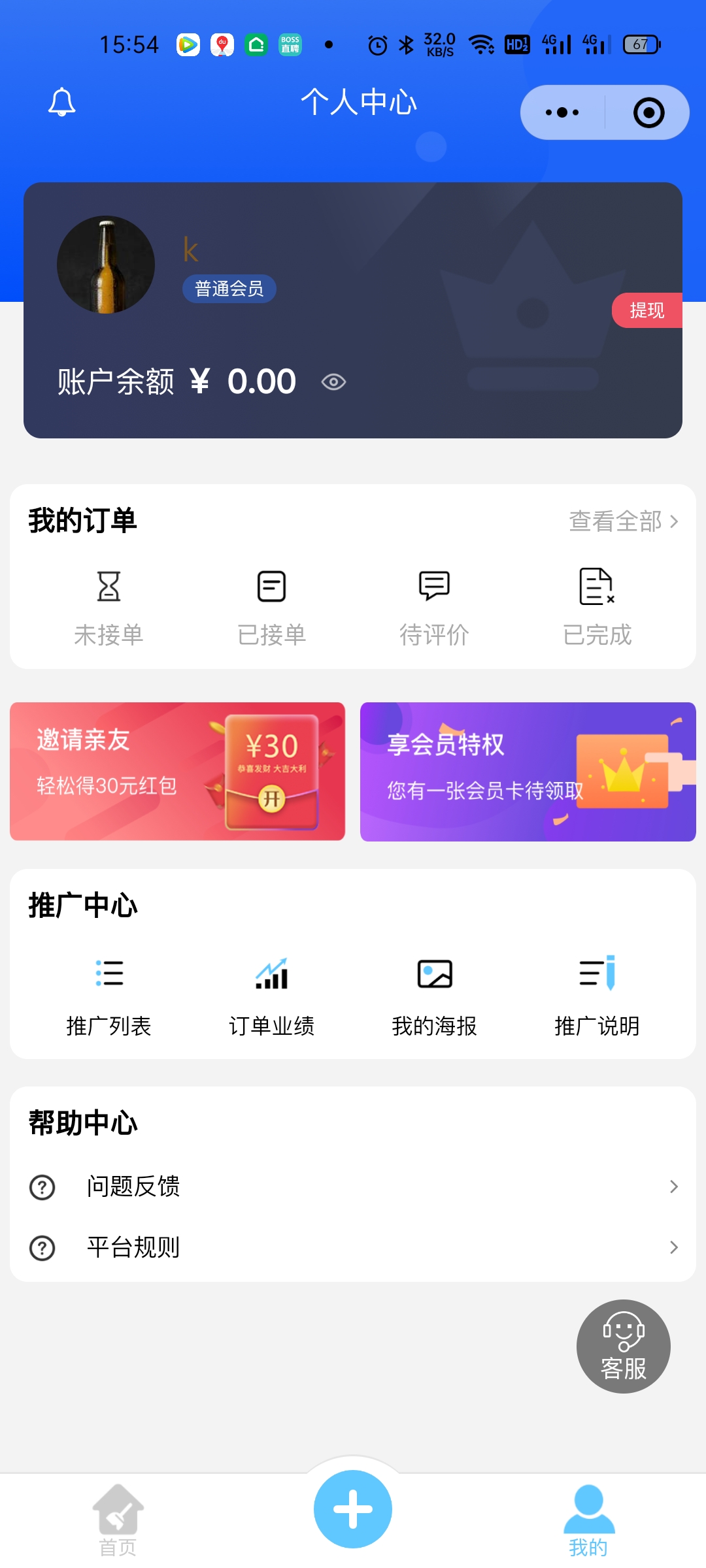Image resolution: width=706 pixels, height=1568 pixels.
Task: Open 已完成 completed orders
Action: click(597, 606)
